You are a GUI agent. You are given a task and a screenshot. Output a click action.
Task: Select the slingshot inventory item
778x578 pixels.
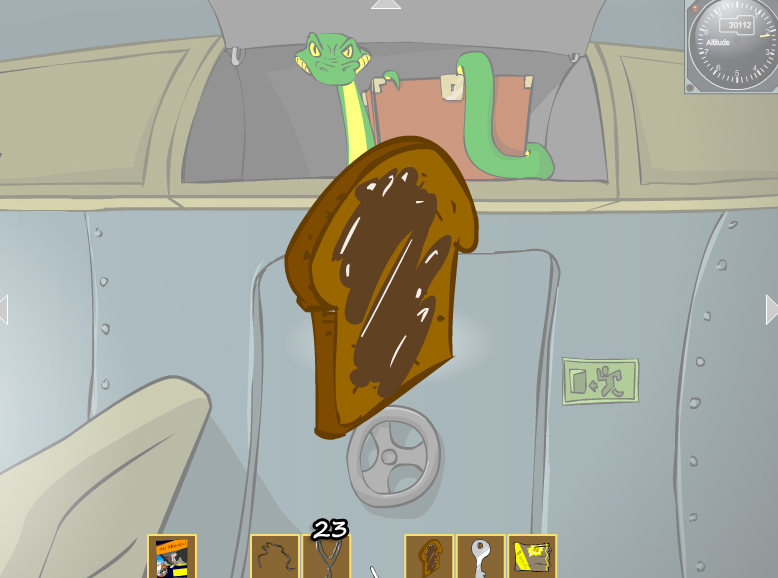pos(326,558)
